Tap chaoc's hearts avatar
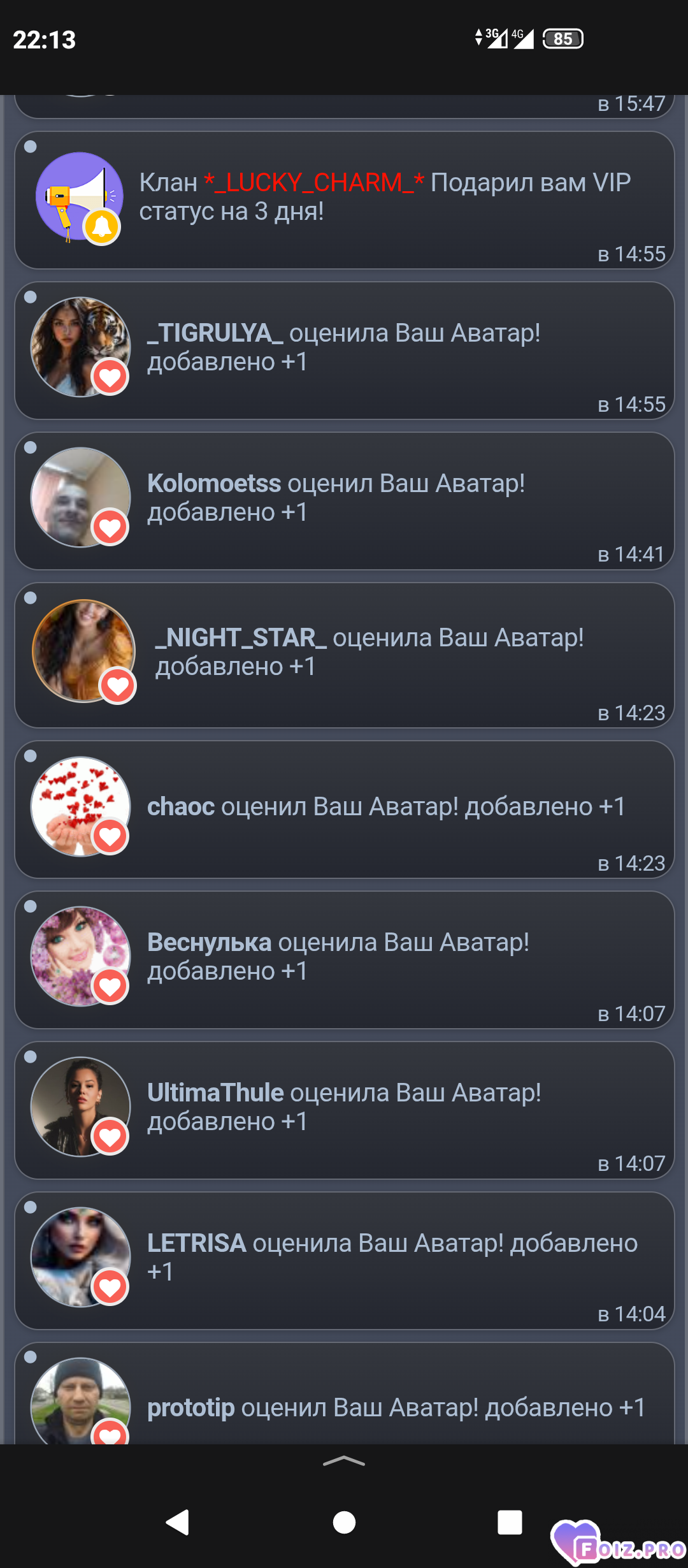 pyautogui.click(x=80, y=806)
